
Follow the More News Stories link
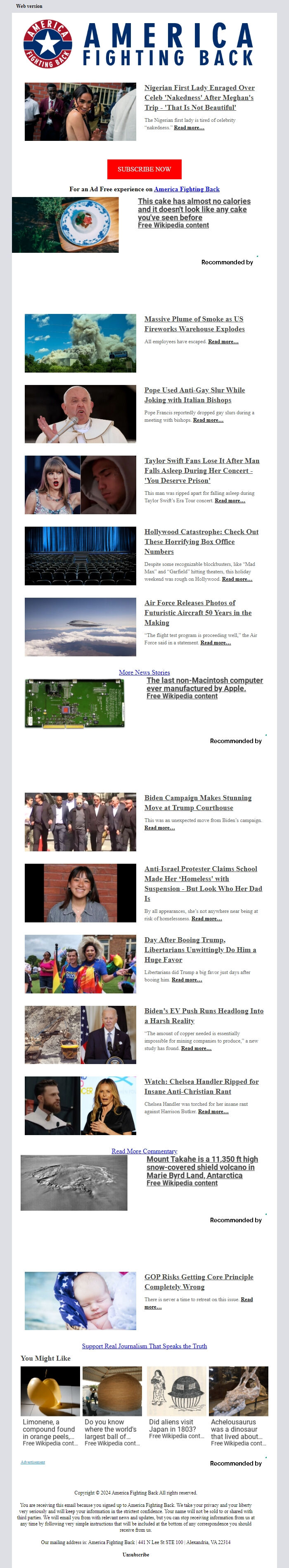tap(144, 672)
